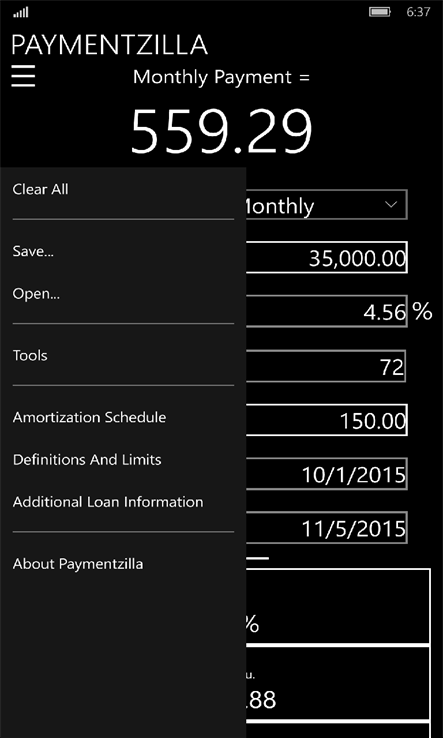The height and width of the screenshot is (738, 443).
Task: View the Amortization Schedule
Action: pos(89,417)
